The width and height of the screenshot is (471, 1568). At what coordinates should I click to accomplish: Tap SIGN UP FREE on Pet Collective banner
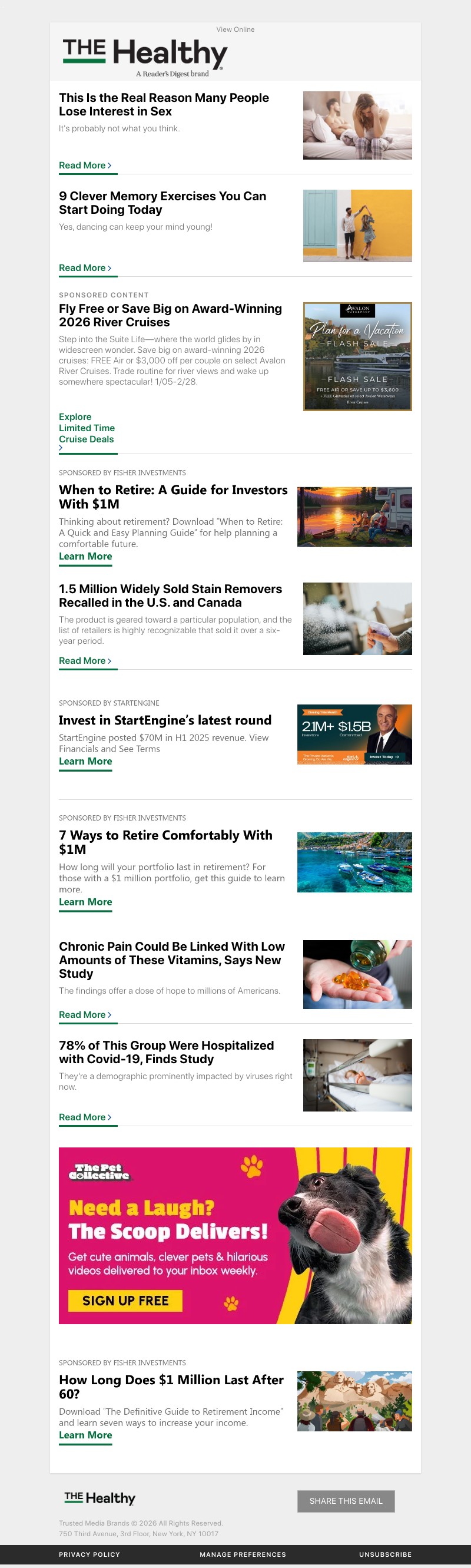point(125,1301)
